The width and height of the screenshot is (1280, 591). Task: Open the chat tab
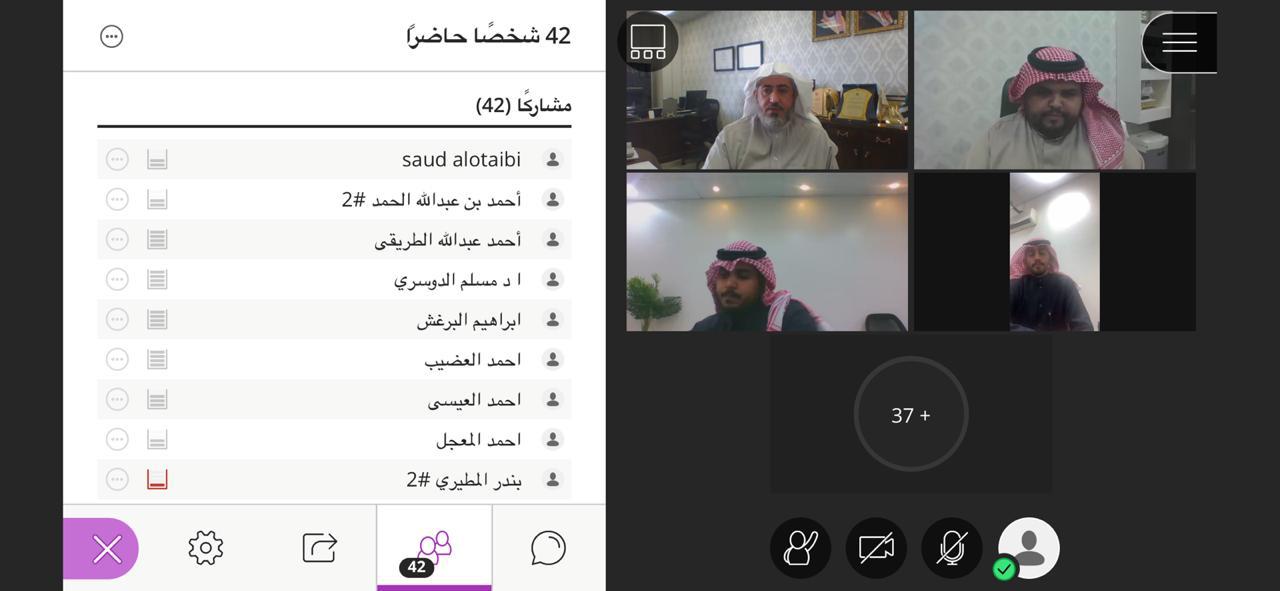[548, 548]
